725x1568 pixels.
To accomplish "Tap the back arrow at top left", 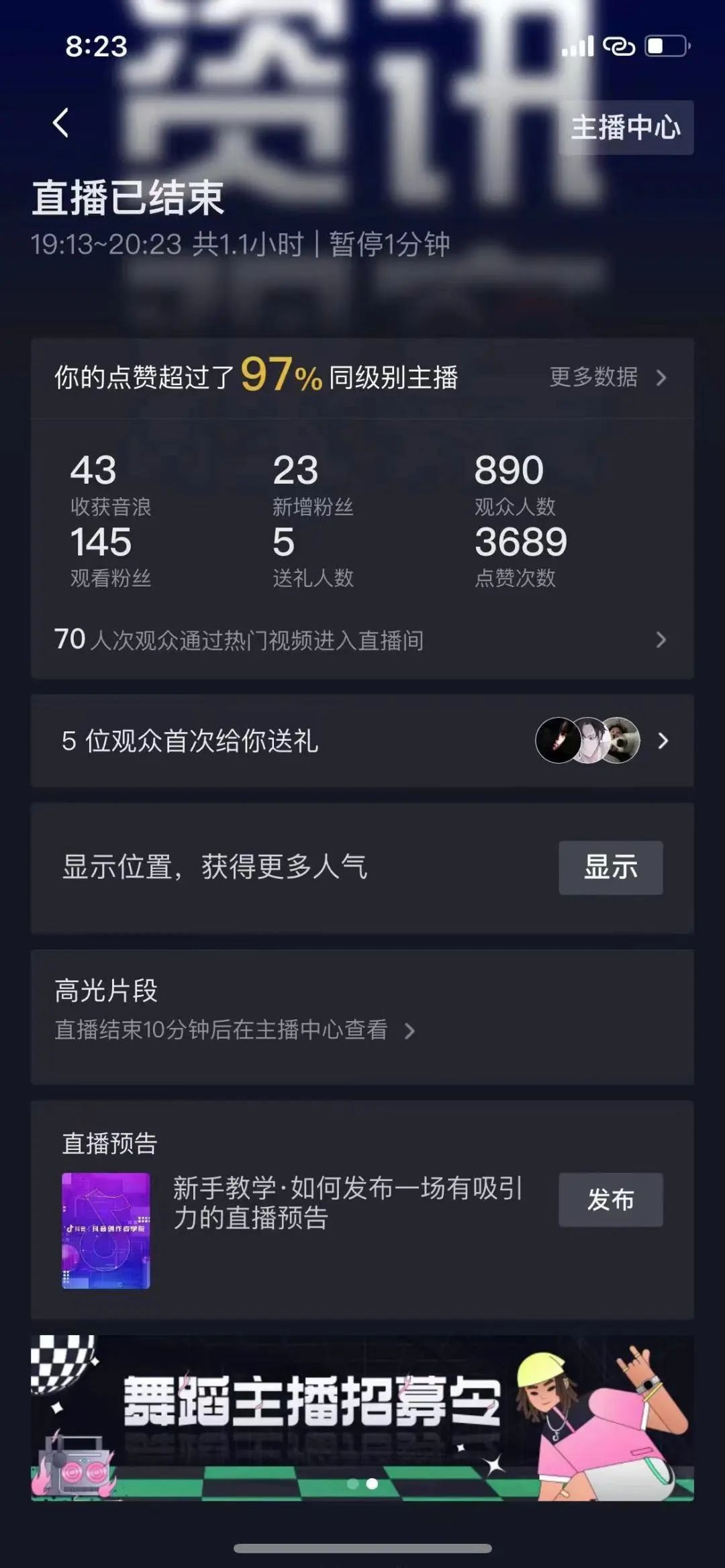I will click(61, 123).
